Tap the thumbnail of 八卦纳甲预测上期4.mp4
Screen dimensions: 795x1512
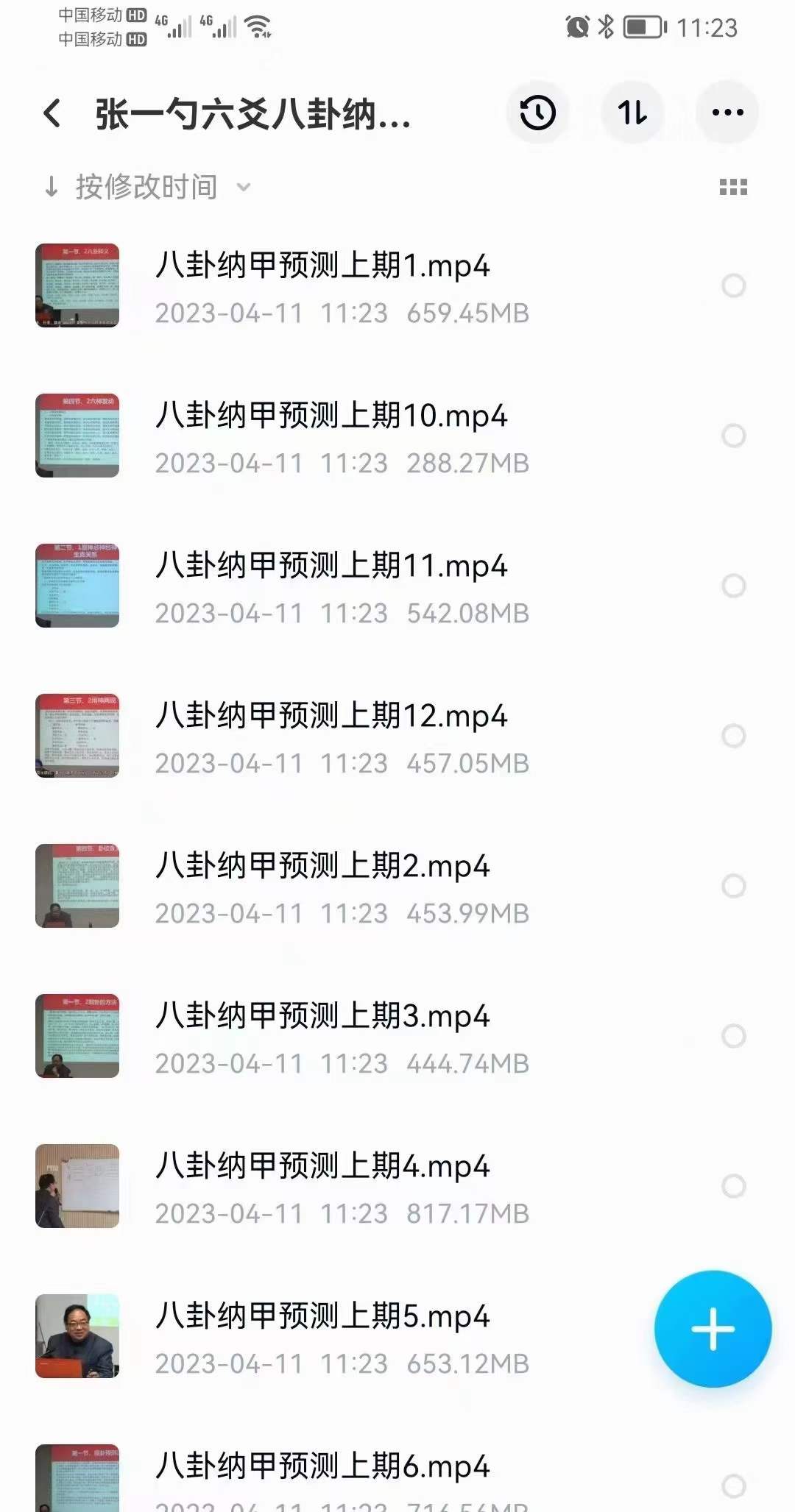[x=77, y=1186]
